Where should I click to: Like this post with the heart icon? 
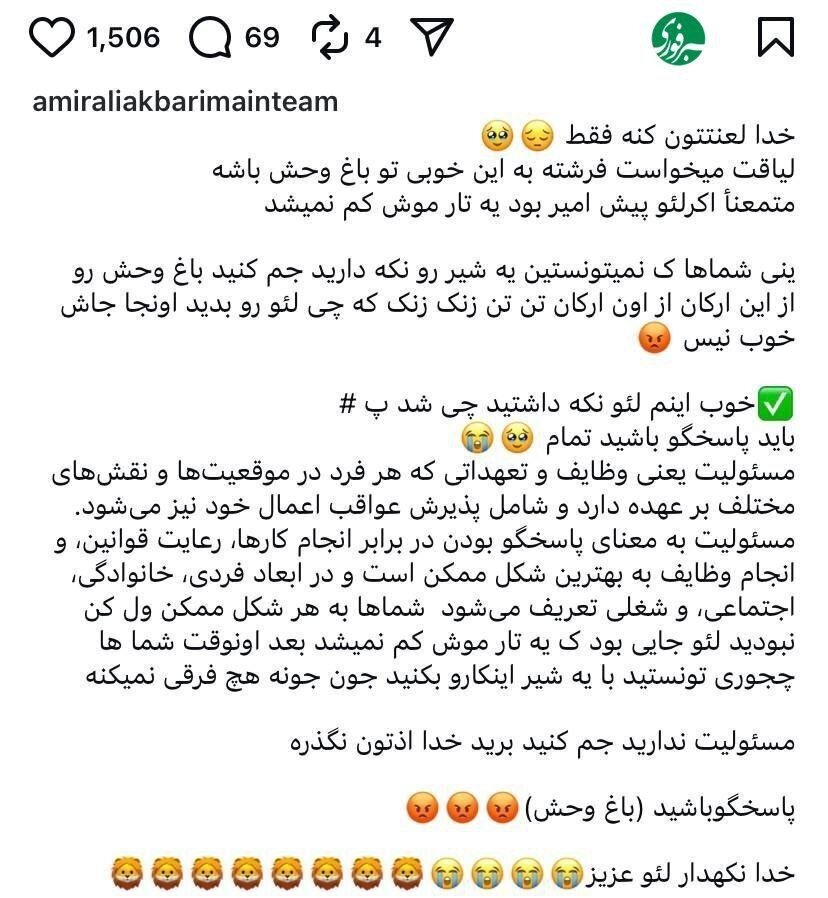(52, 38)
